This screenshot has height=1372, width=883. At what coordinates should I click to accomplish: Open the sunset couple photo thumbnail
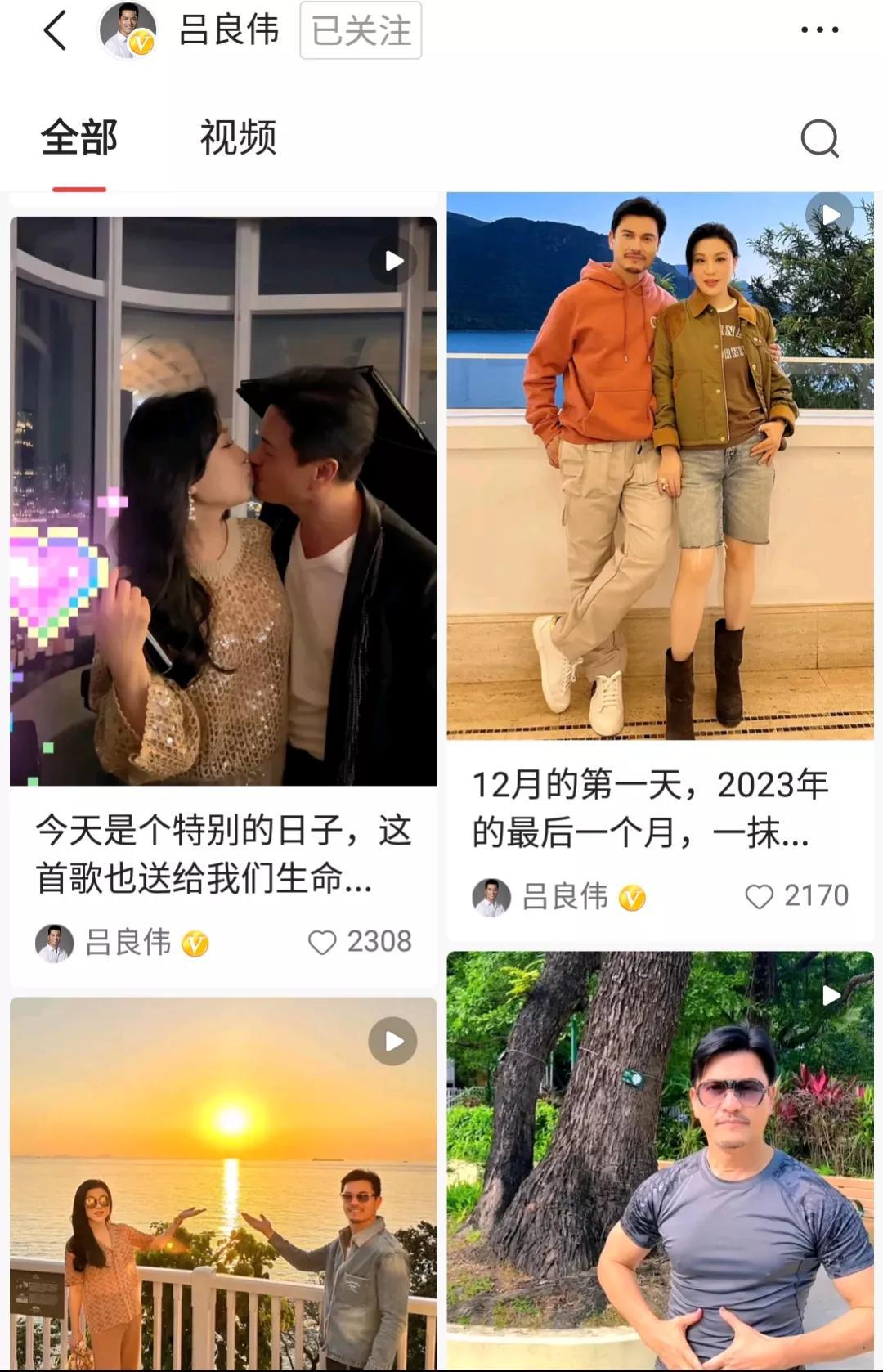(x=224, y=1177)
